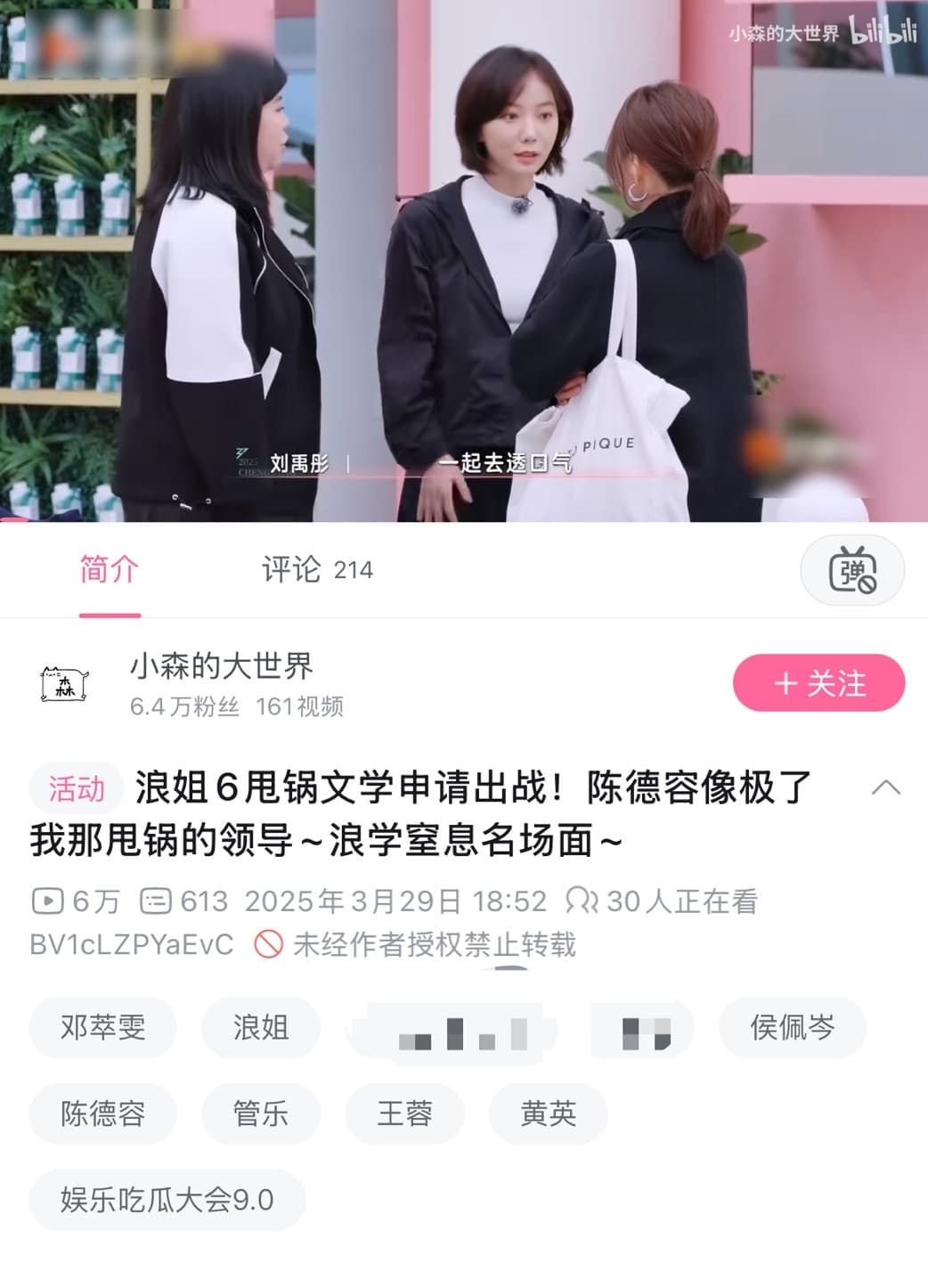Open 小森的大世界 uploader profile
Screen dimensions: 928x1288
[221, 666]
